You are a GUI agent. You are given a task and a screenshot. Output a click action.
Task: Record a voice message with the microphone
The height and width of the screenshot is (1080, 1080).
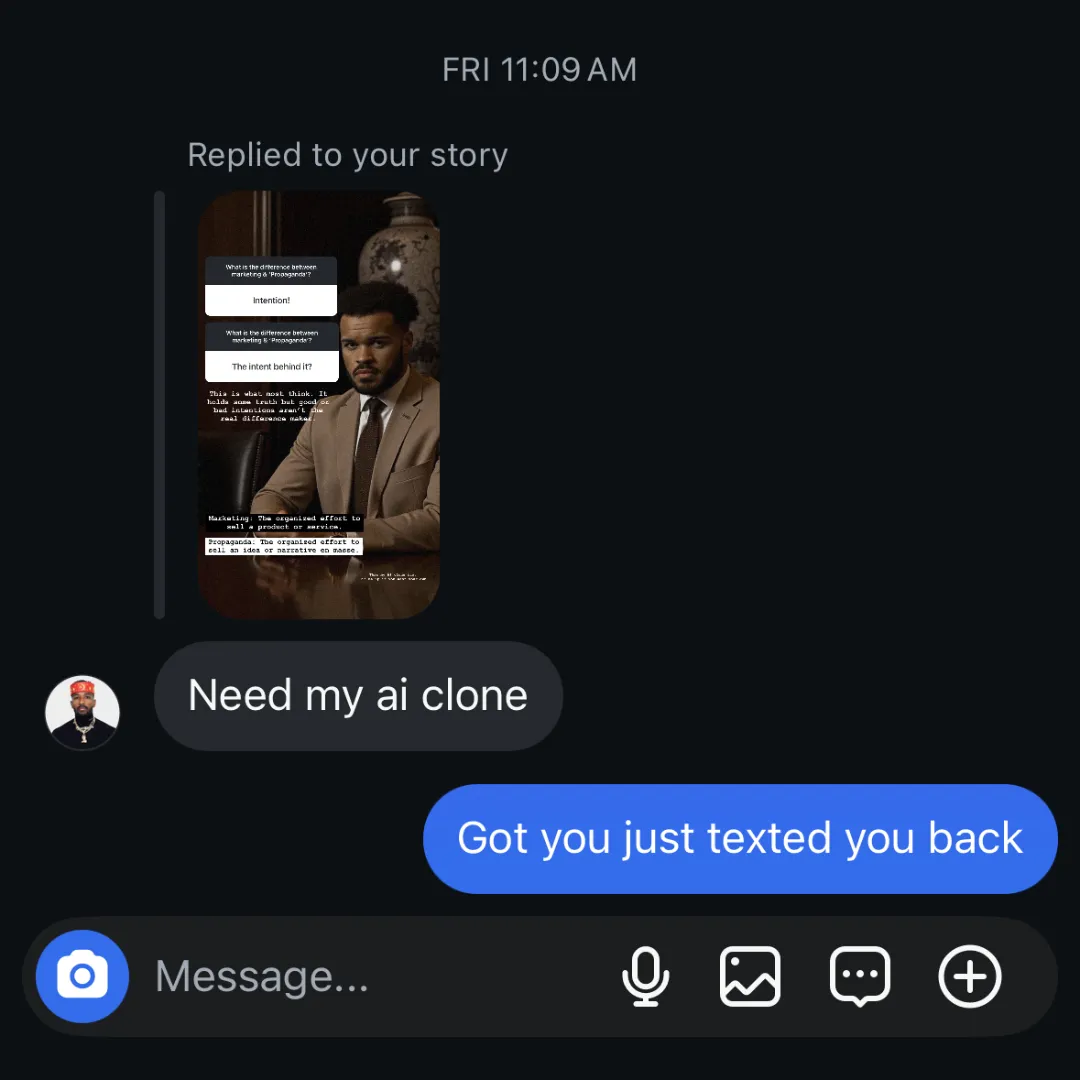[x=645, y=977]
